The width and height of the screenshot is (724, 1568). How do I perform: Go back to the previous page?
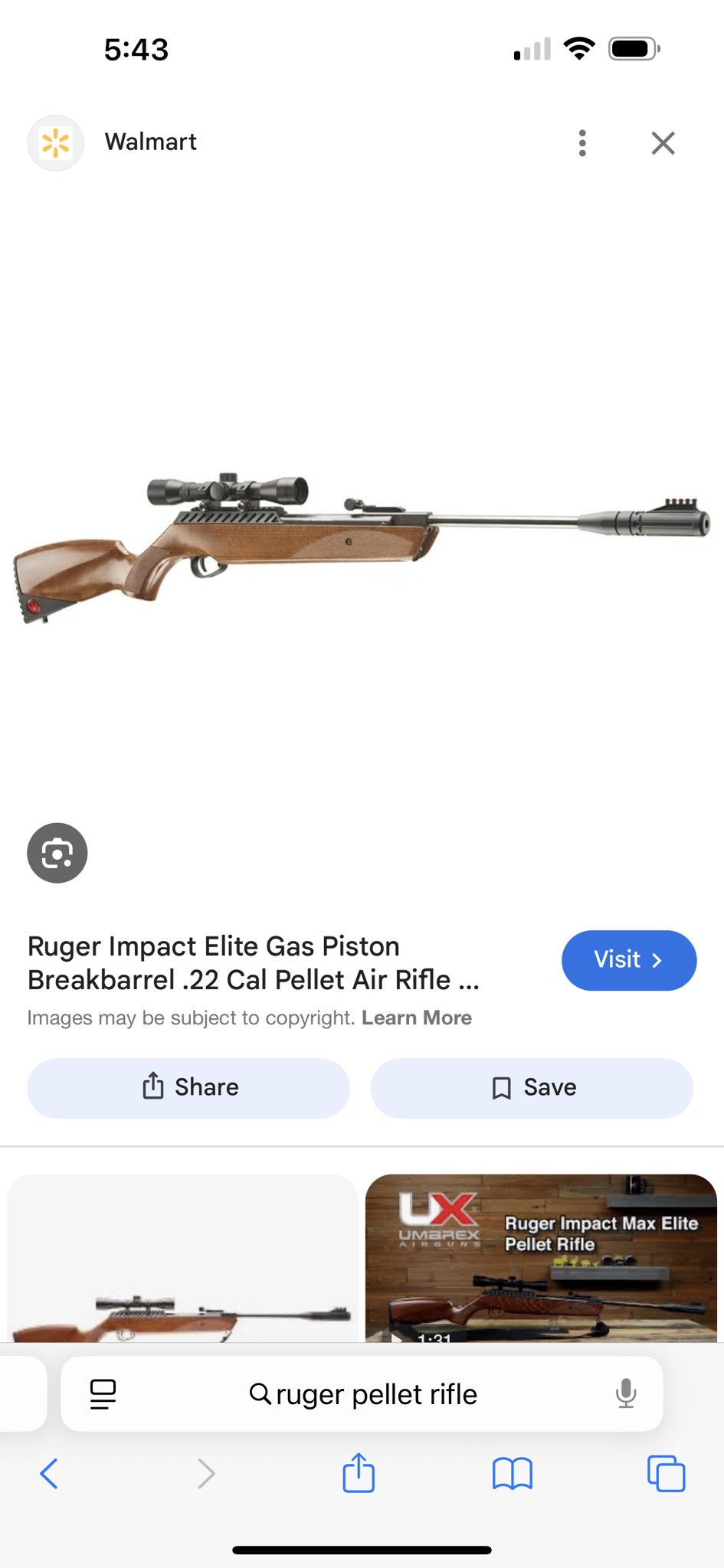49,1473
